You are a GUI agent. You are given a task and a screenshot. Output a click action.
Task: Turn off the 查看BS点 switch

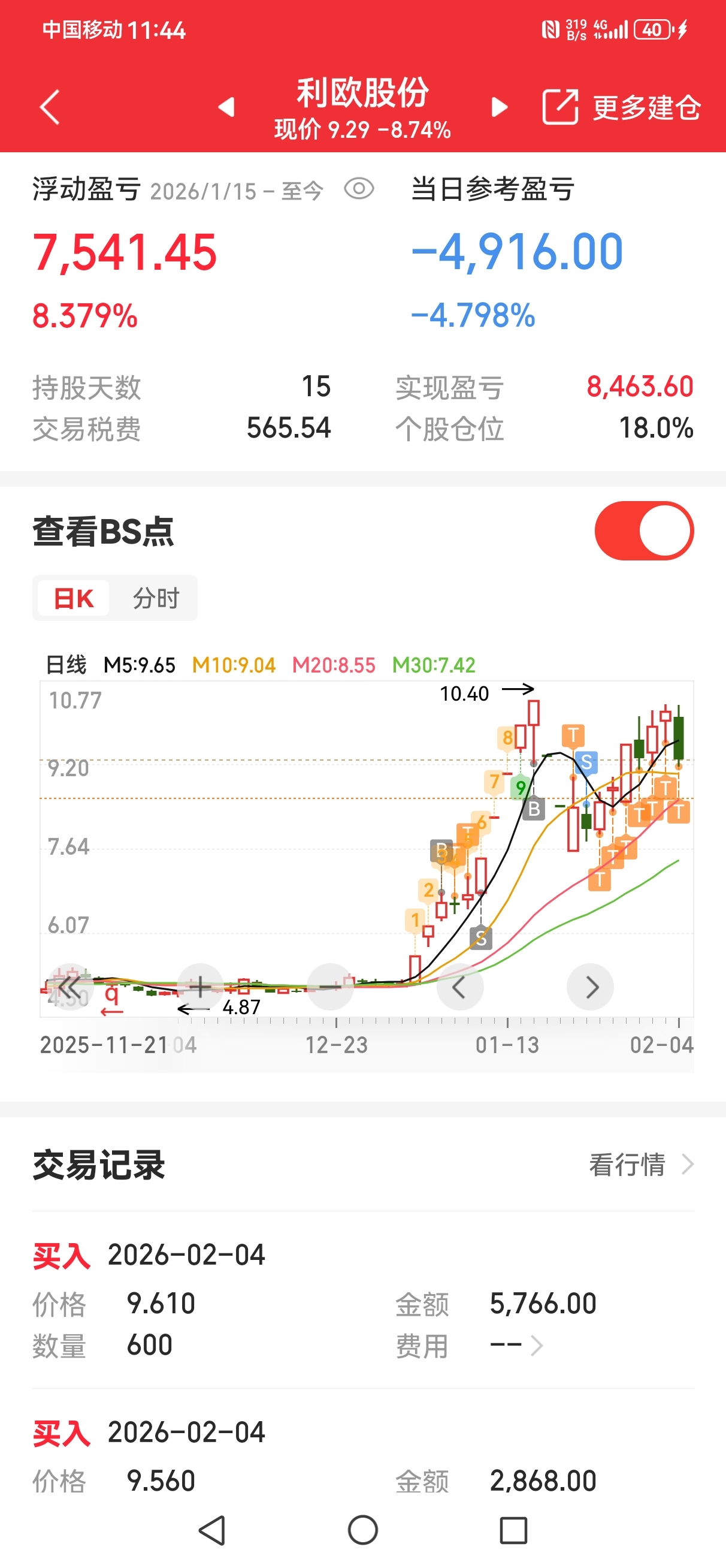point(644,531)
